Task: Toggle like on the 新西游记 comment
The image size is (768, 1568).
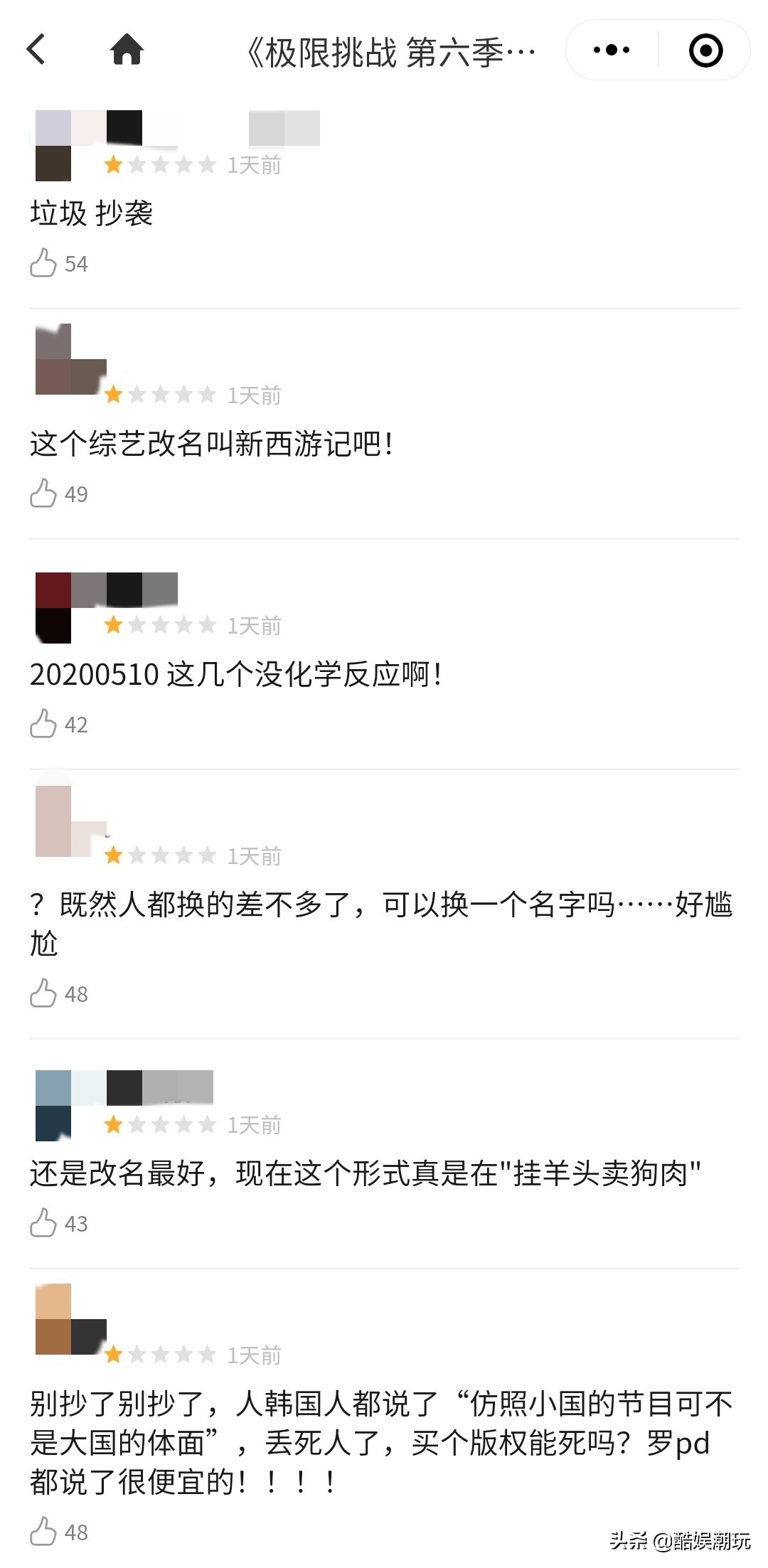Action: [44, 494]
